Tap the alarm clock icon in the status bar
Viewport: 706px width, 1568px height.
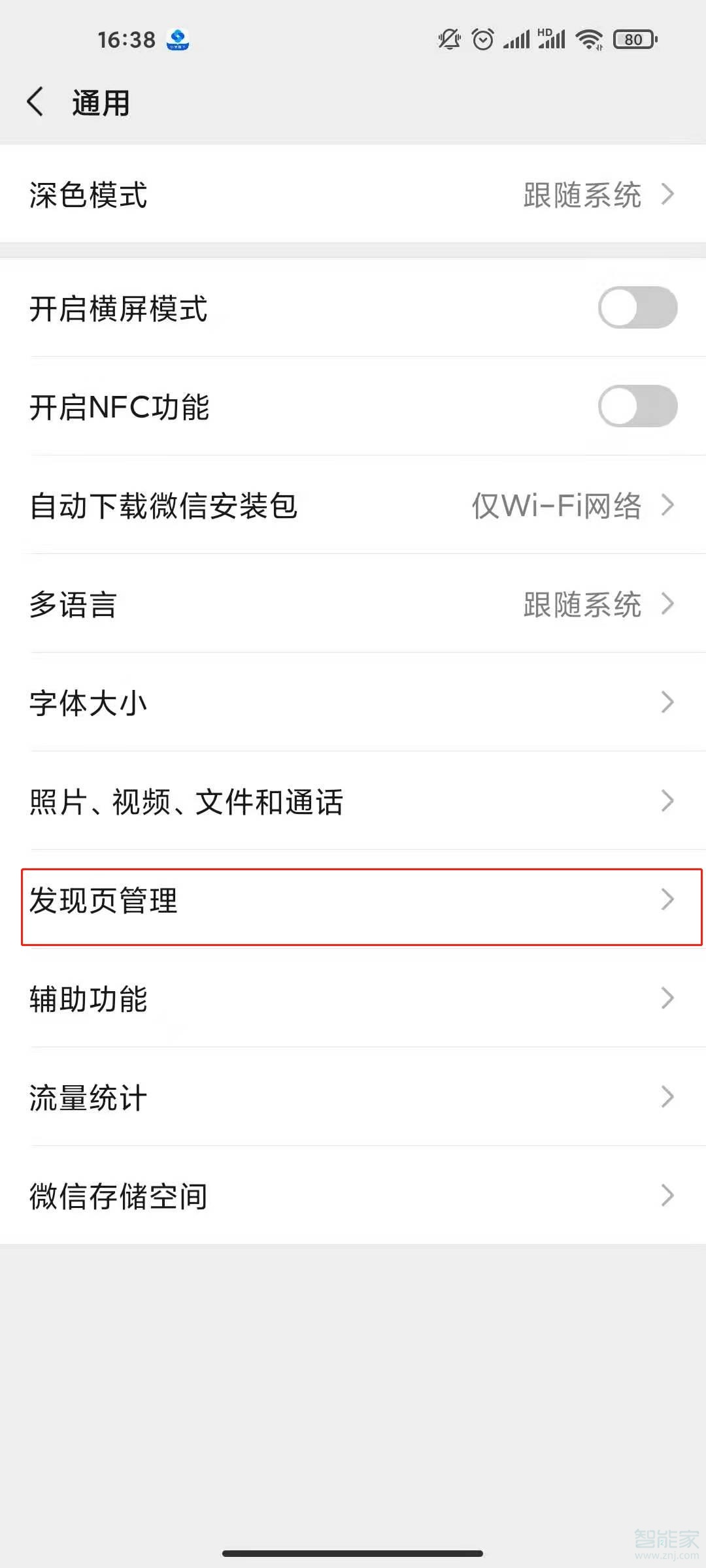pos(481,39)
